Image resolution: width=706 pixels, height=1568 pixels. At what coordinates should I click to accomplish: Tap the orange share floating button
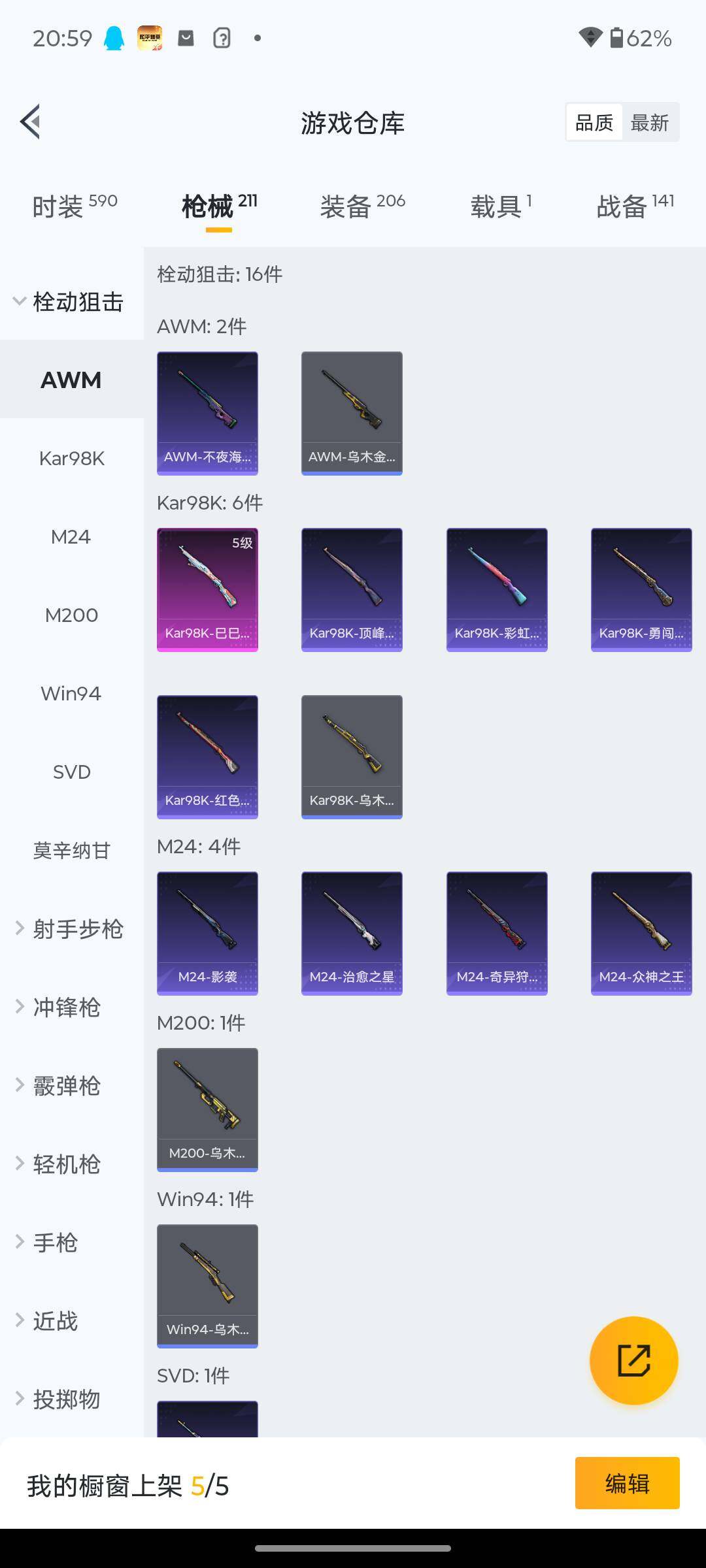633,1360
